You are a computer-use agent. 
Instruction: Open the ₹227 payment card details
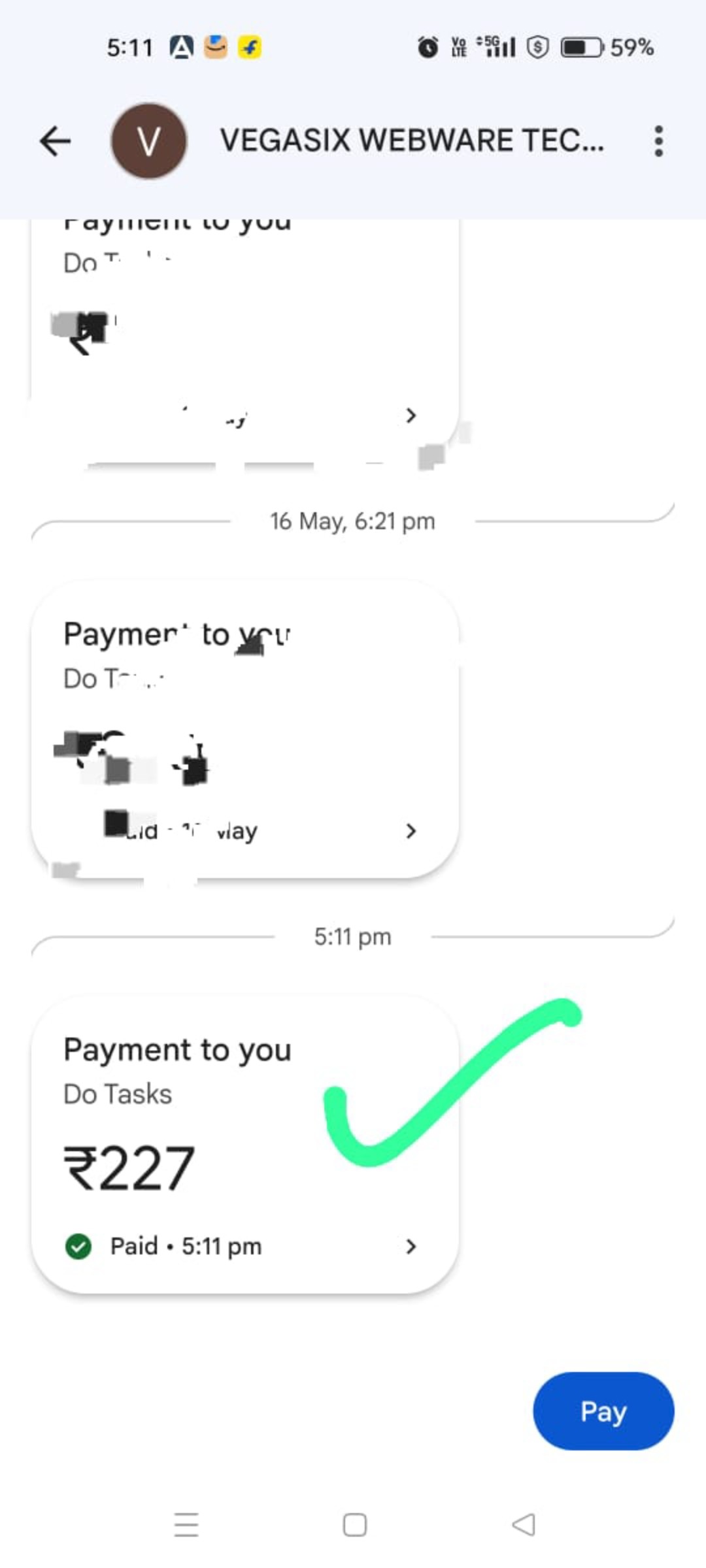[244, 1145]
